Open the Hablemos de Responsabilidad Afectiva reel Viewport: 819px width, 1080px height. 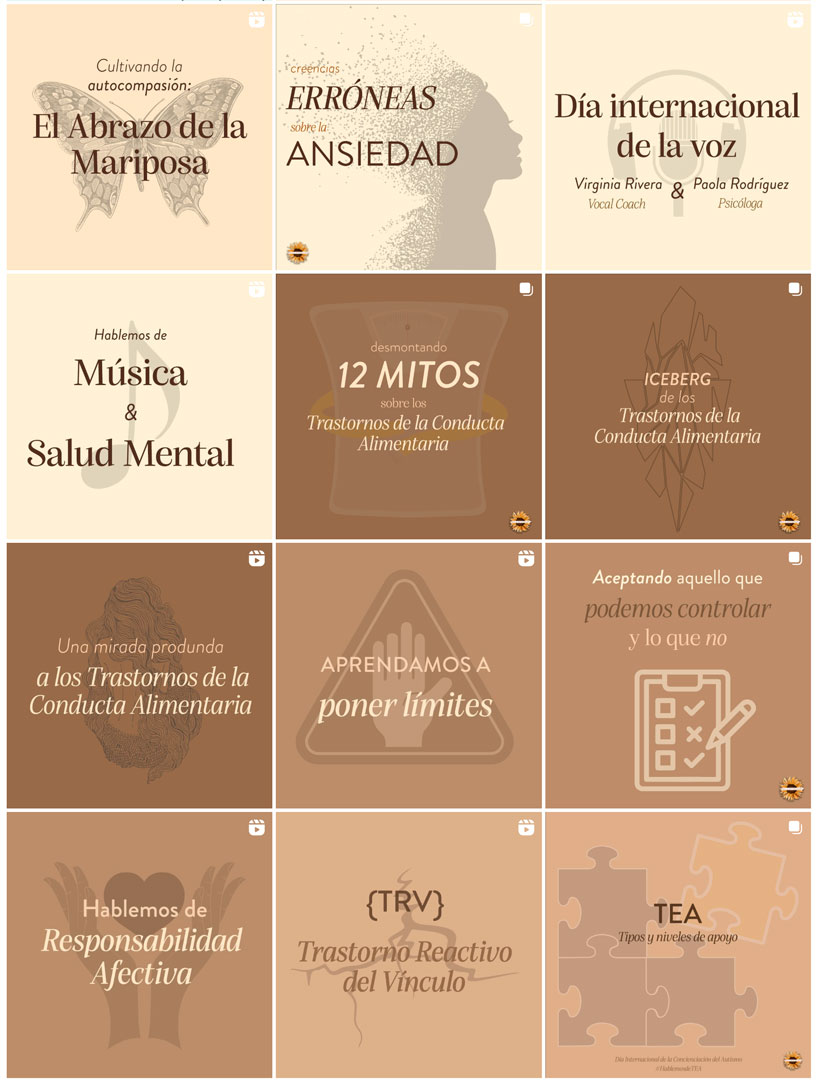(139, 944)
